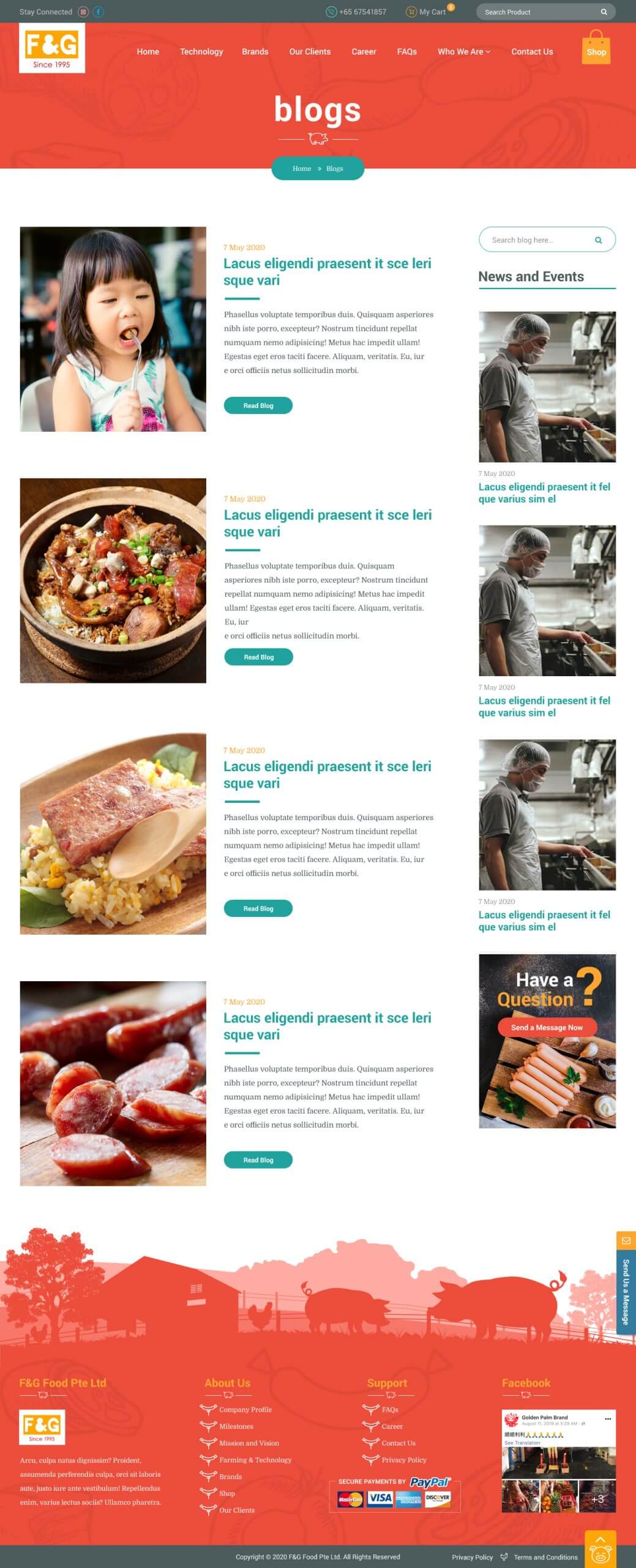Screen dimensions: 636x1568
Task: Open the Facebook icon beside Stay Connected
Action: [x=98, y=12]
